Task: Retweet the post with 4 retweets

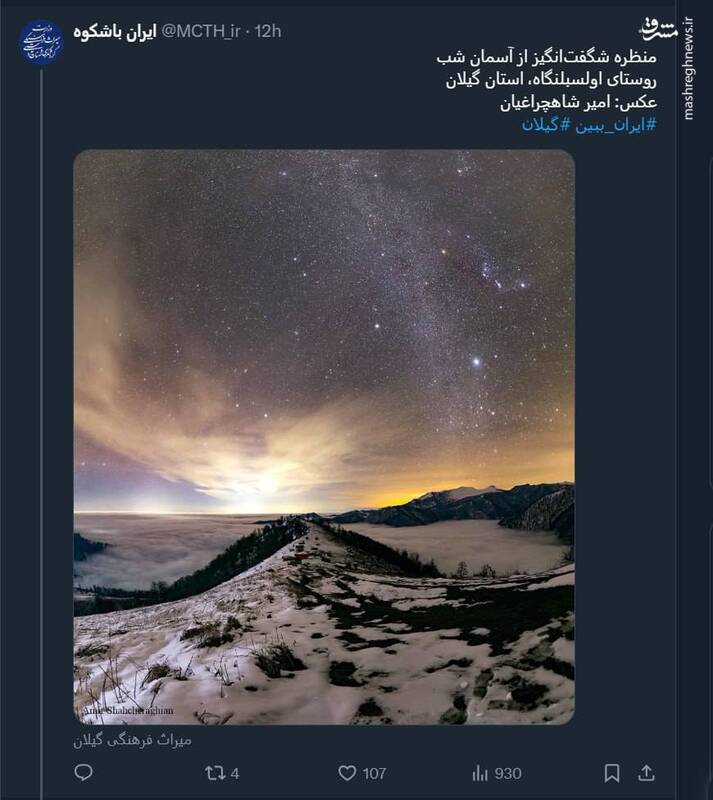Action: pos(212,773)
